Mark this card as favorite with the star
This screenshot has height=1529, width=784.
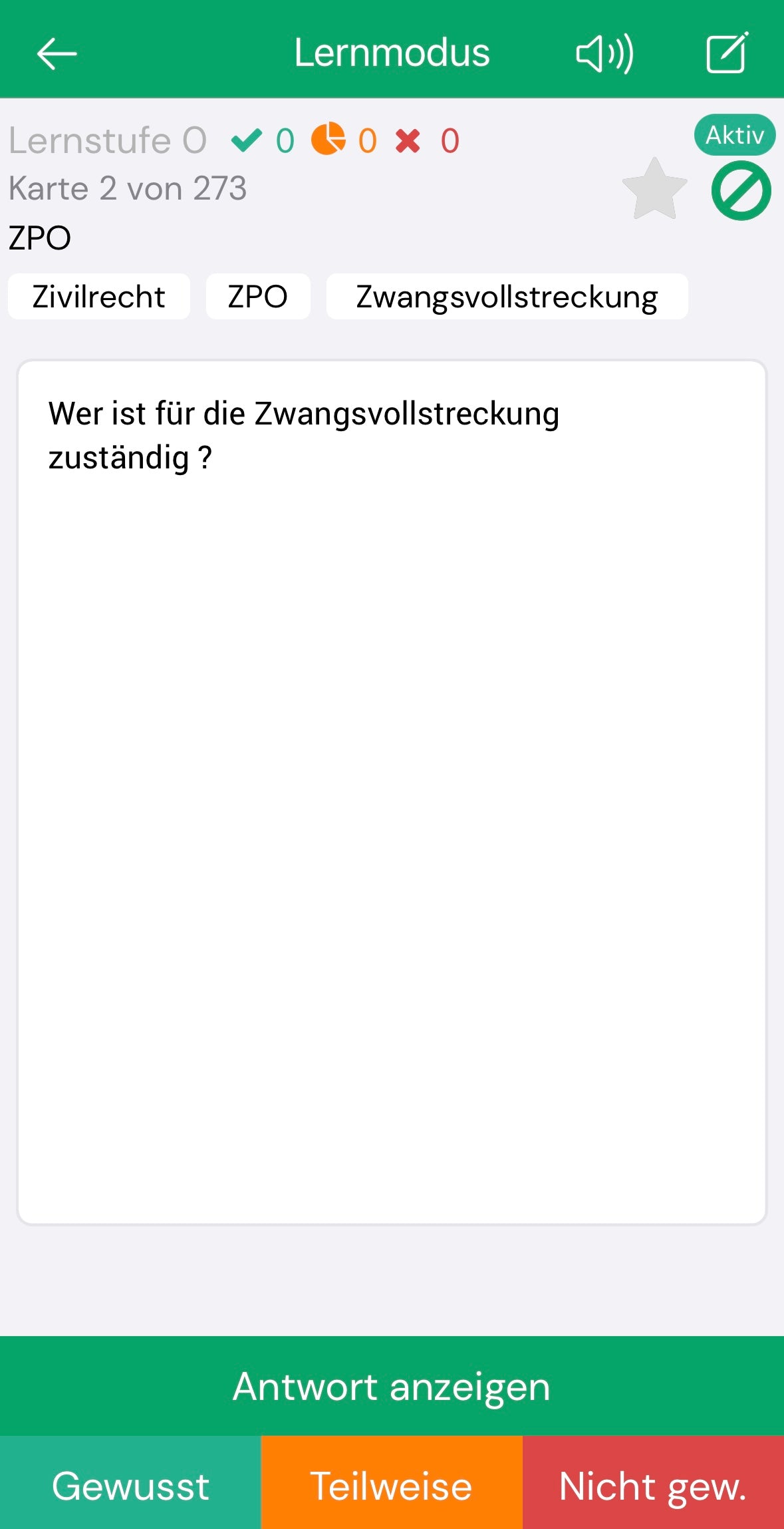coord(654,190)
